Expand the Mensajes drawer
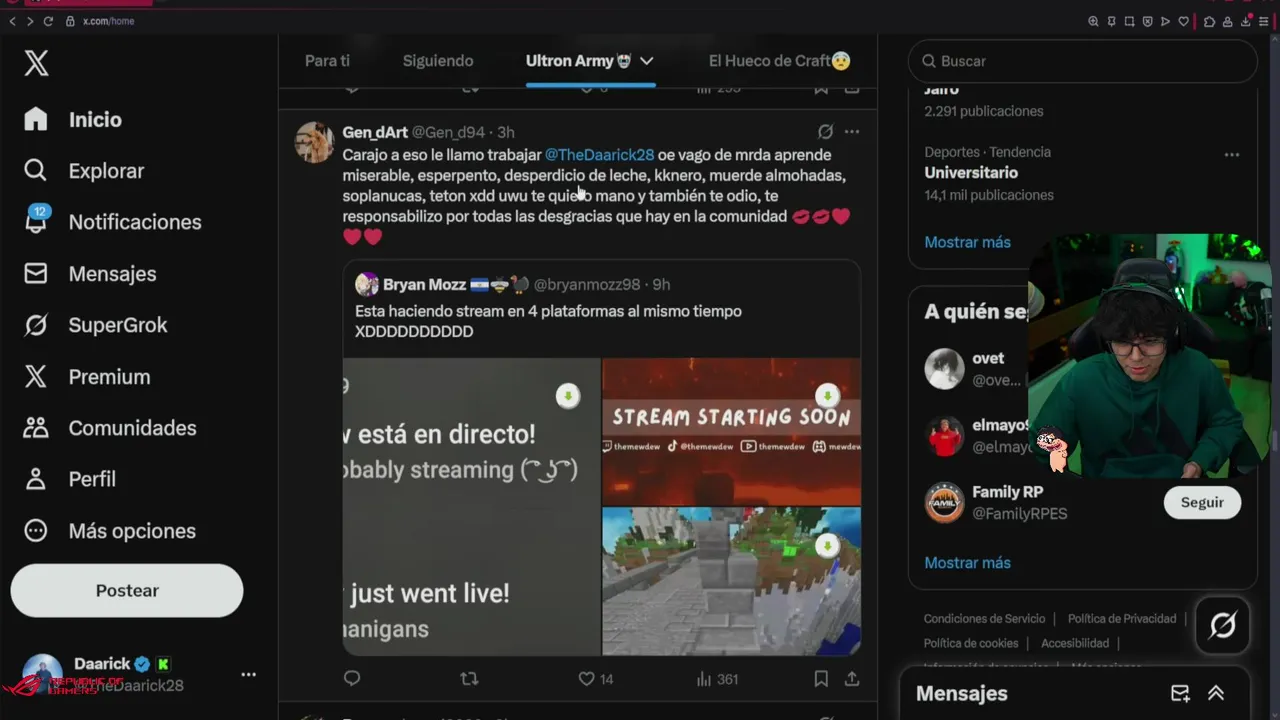Screen dimensions: 1280x720 click(x=1216, y=693)
